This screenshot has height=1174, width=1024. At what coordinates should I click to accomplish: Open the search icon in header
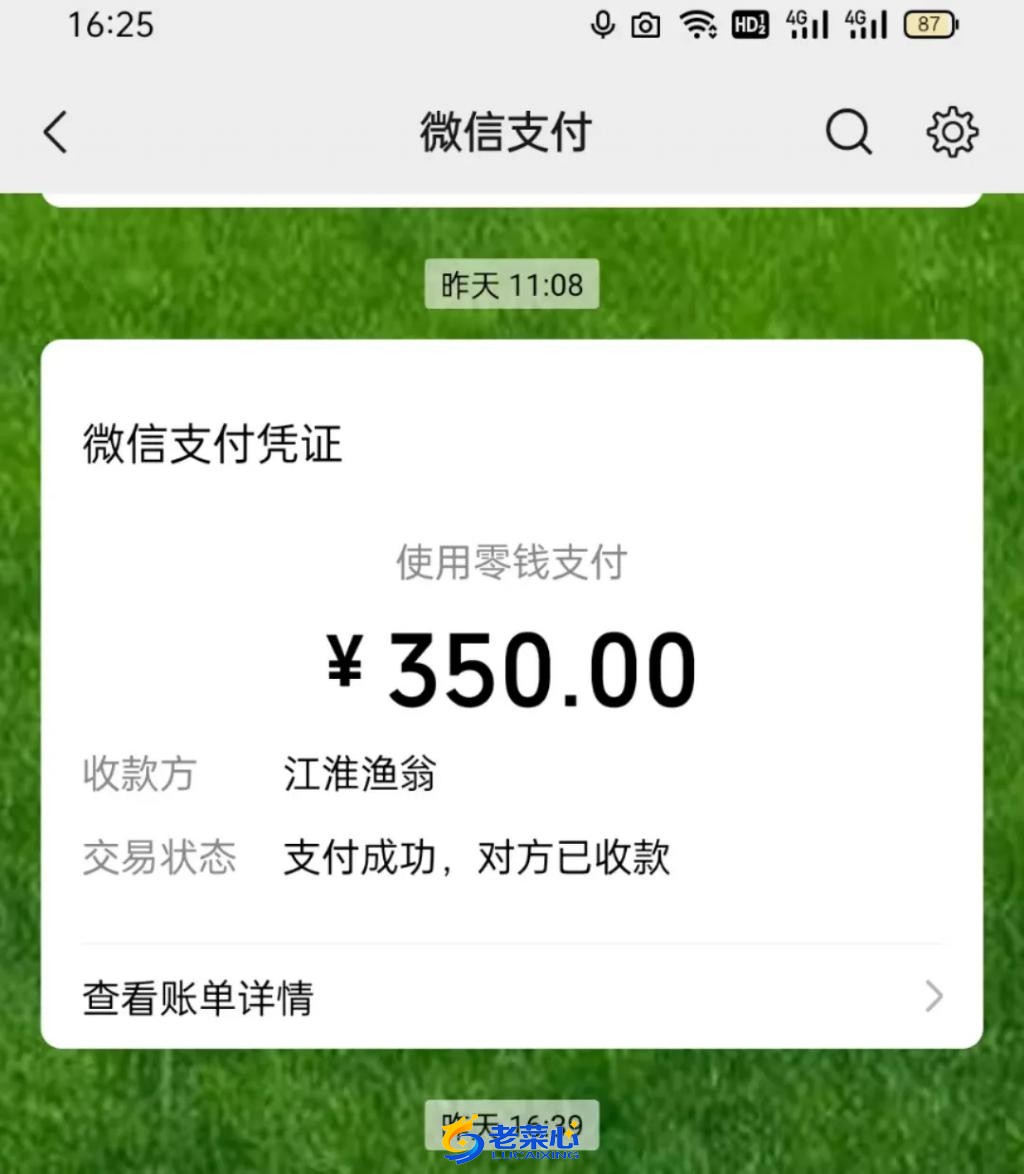[848, 132]
